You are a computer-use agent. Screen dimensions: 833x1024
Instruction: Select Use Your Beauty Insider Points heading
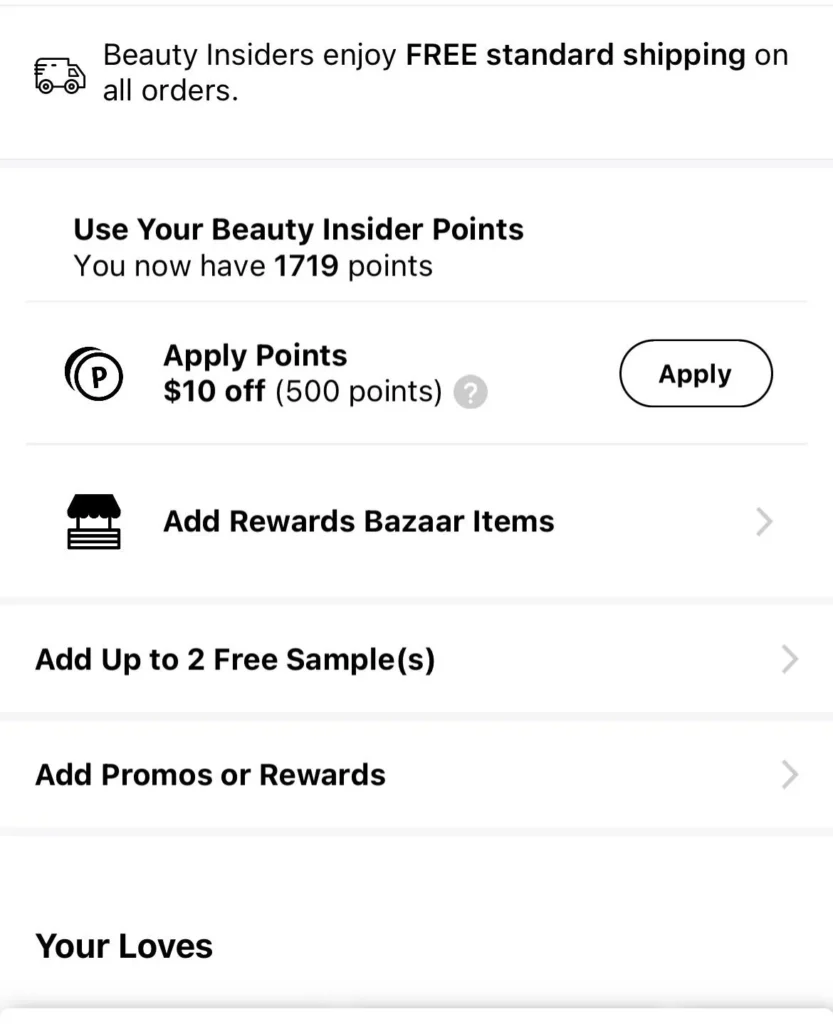pos(298,229)
